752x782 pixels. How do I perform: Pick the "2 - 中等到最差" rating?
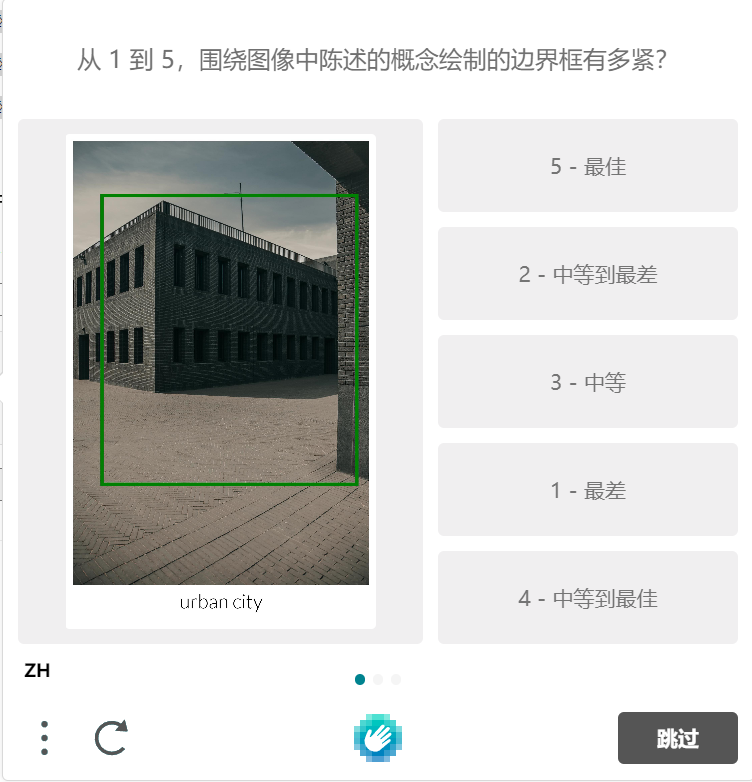tap(587, 273)
